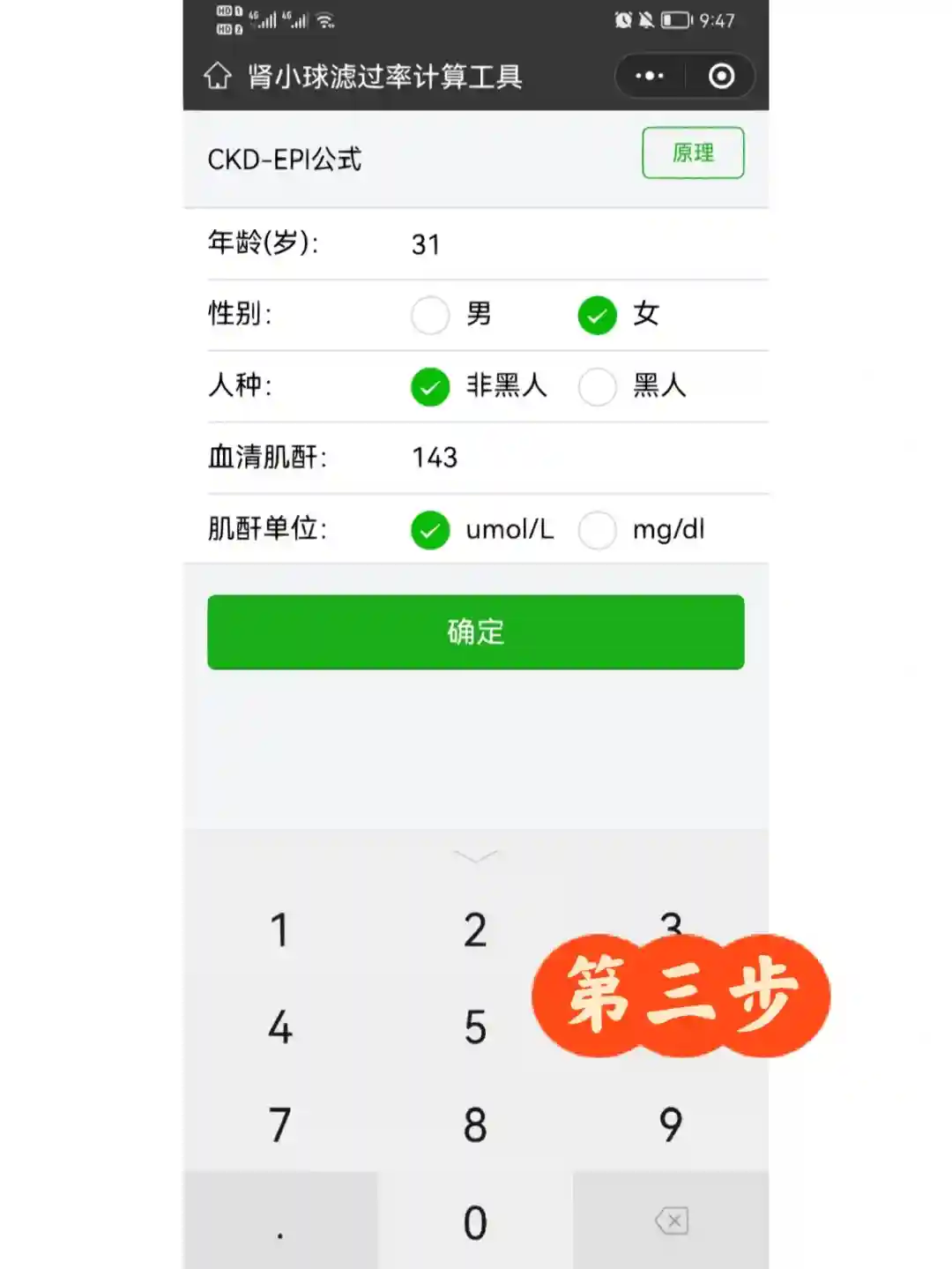Select mg/dl as creatinine unit

pyautogui.click(x=598, y=529)
